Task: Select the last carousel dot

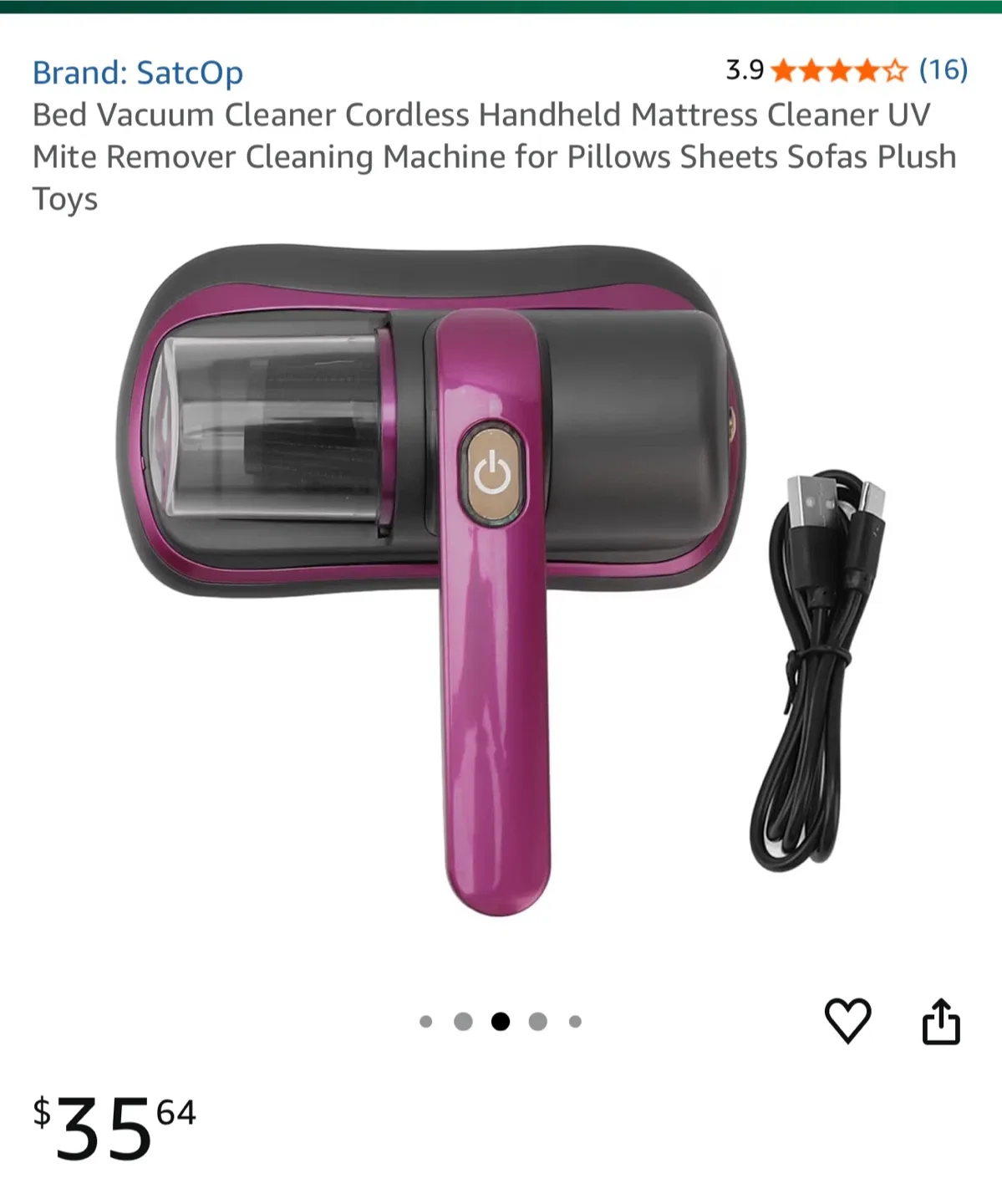Action: (574, 1020)
